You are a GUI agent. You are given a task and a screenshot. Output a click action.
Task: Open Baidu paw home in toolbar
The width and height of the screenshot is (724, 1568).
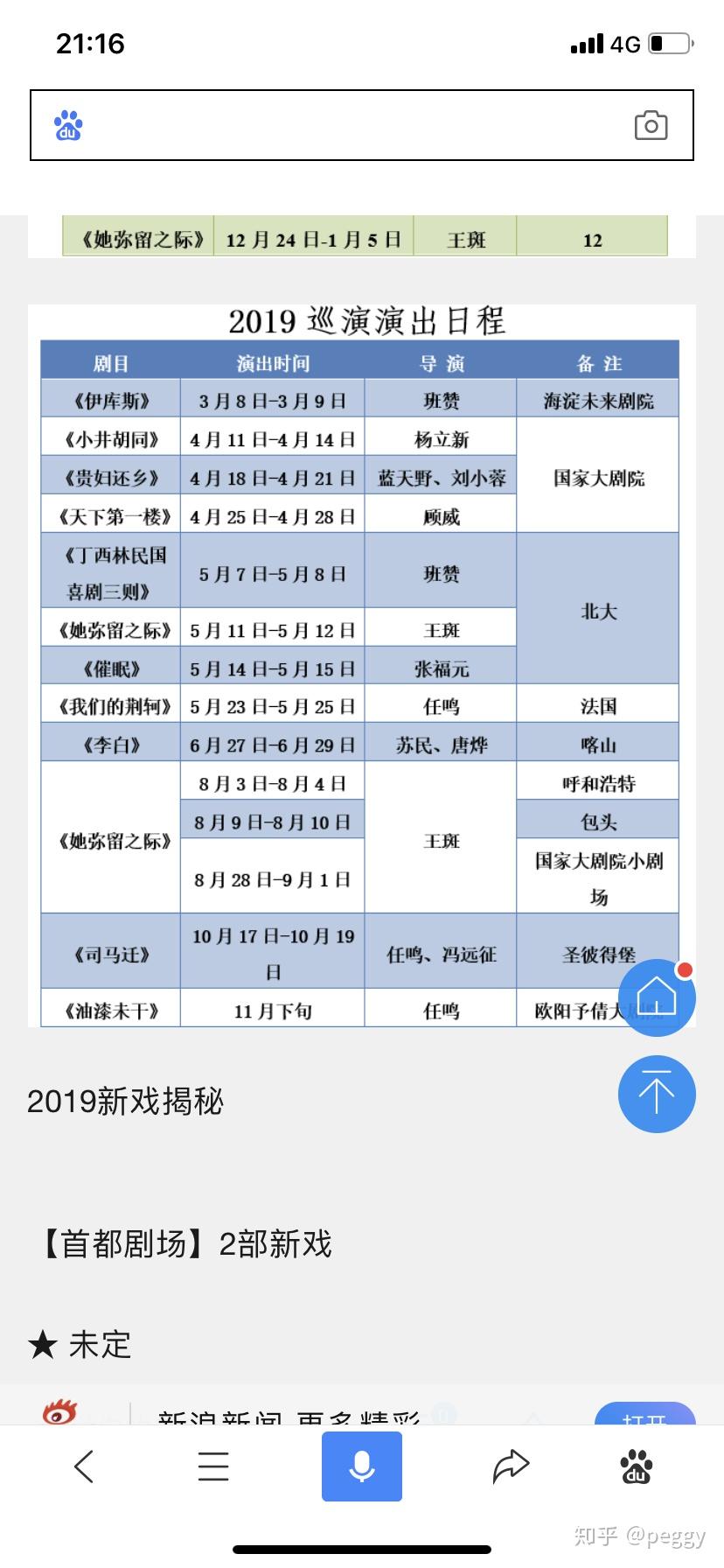click(x=637, y=1466)
